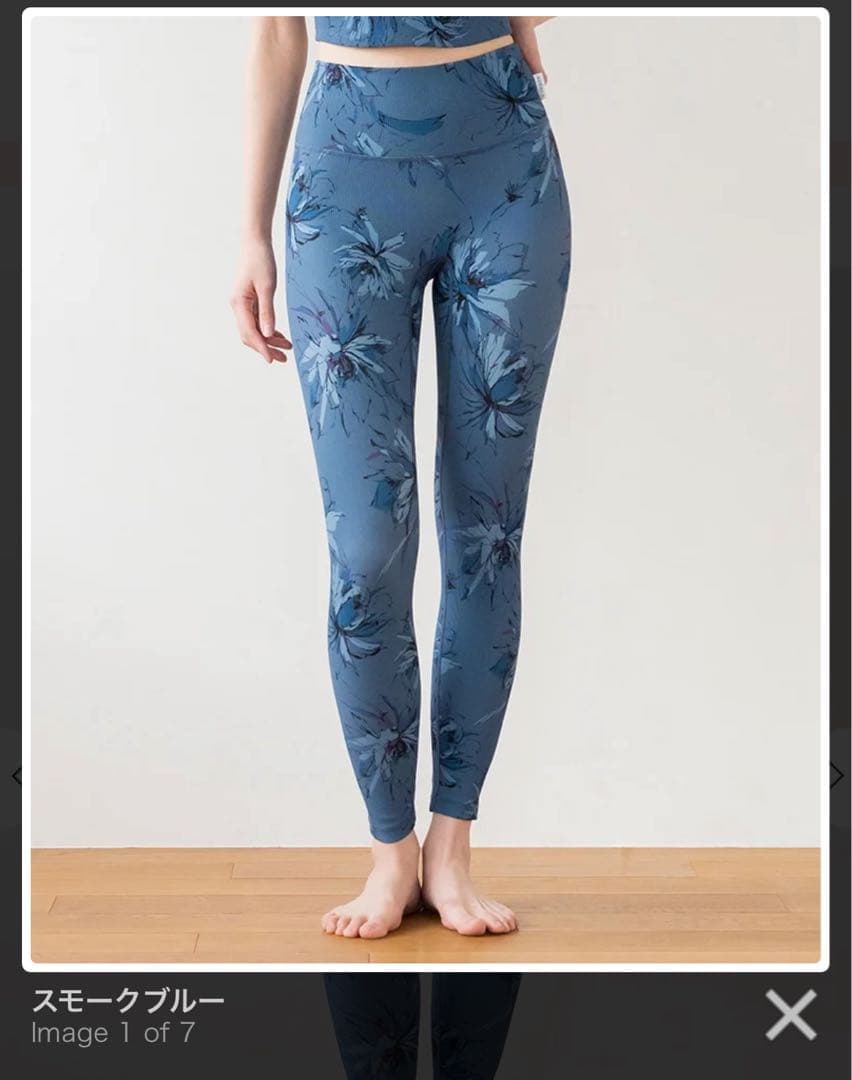Viewport: 852px width, 1080px height.
Task: Close the image lightbox viewer
Action: click(790, 1014)
